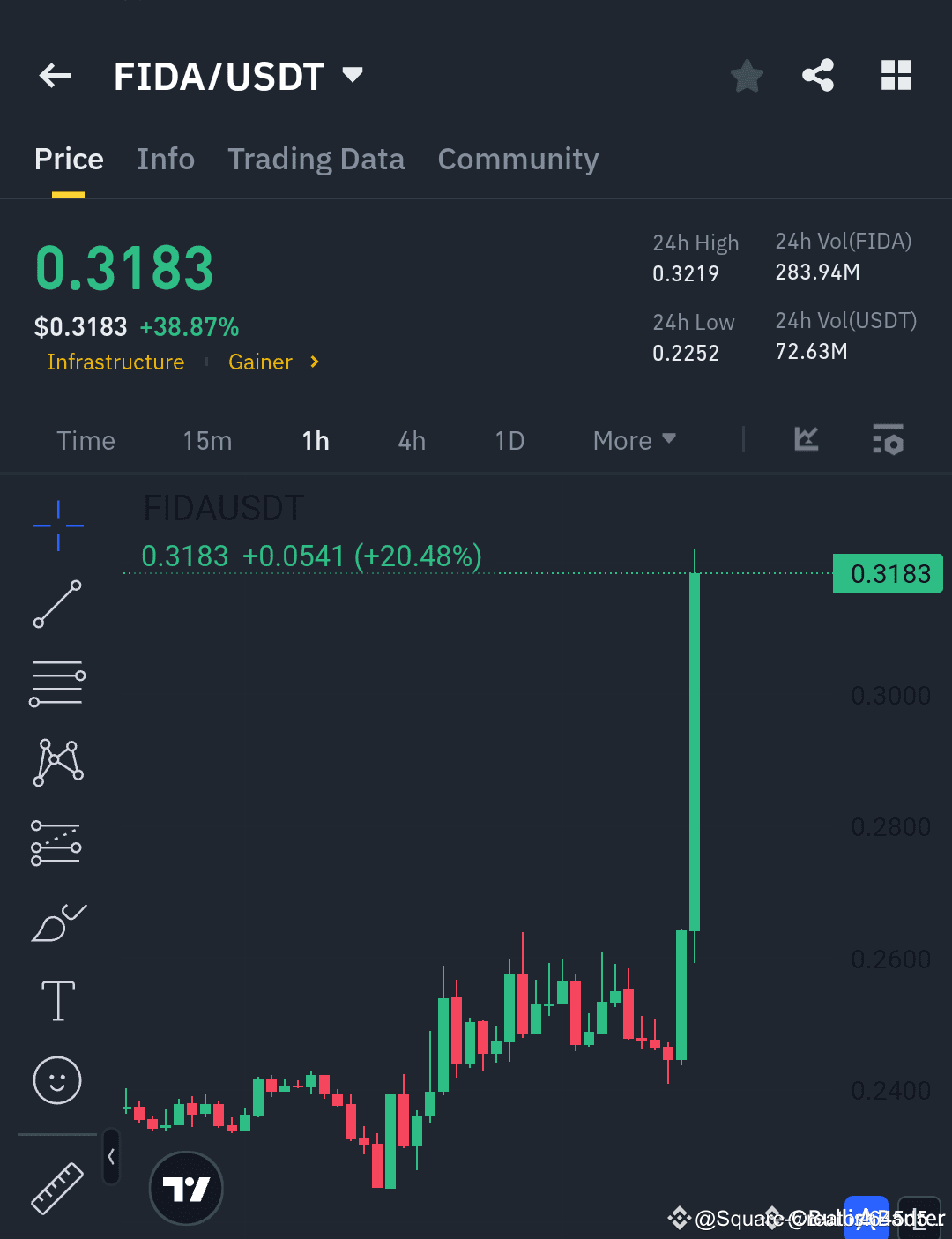Image resolution: width=952 pixels, height=1239 pixels.
Task: Select the Text annotation tool
Action: point(56,1001)
